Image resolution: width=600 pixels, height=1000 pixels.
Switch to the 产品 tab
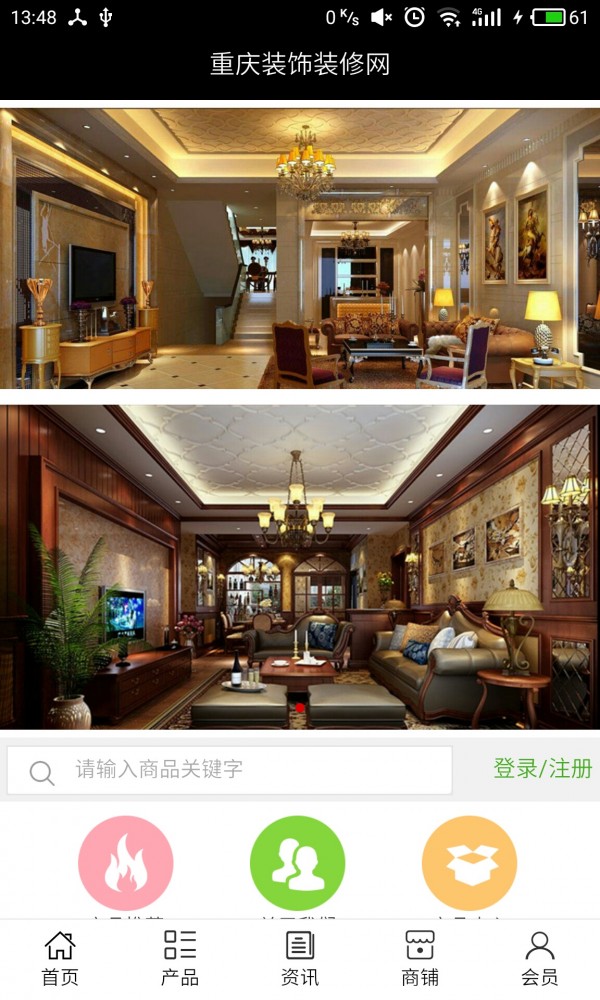click(x=180, y=958)
